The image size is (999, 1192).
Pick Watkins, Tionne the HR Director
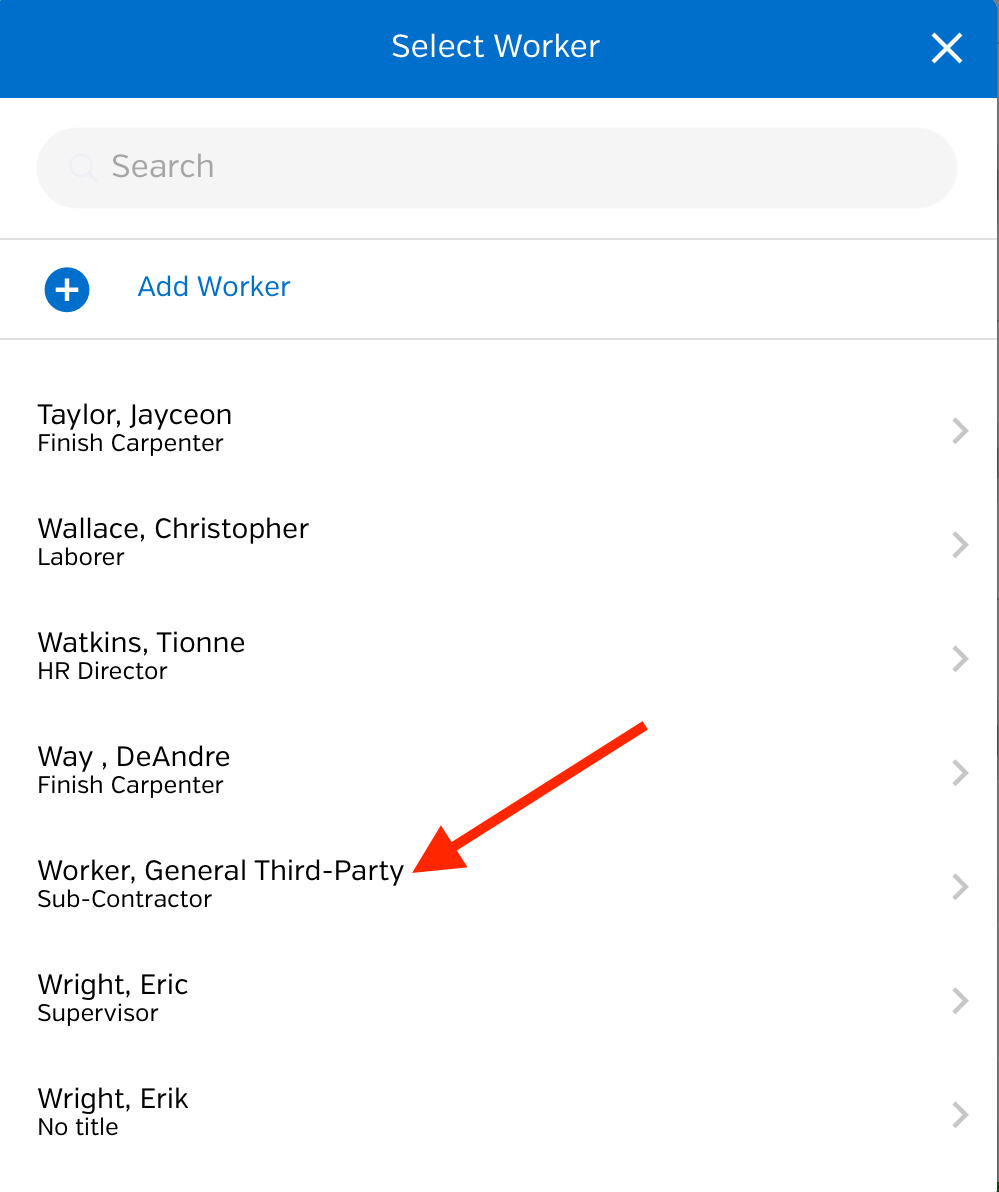(x=141, y=655)
